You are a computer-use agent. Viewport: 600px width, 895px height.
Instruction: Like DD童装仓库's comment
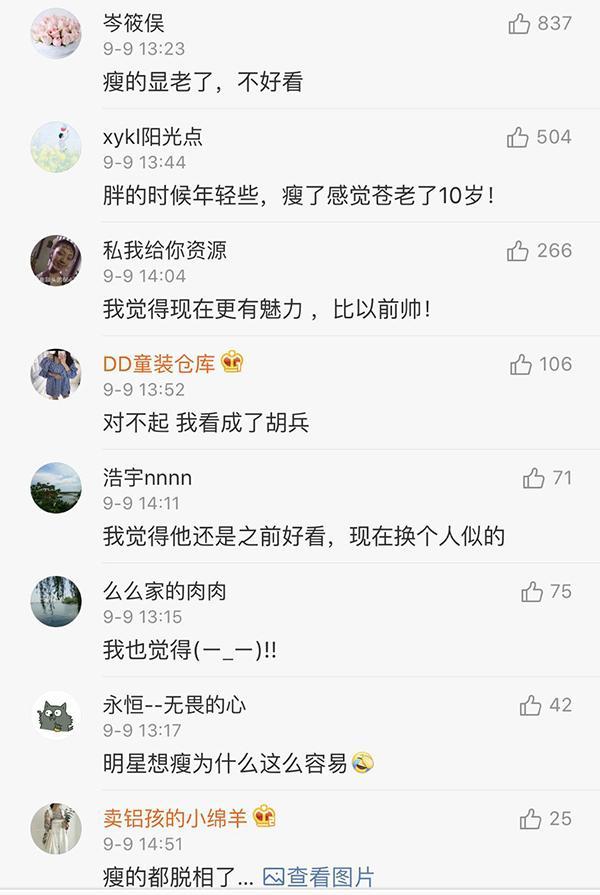[521, 365]
